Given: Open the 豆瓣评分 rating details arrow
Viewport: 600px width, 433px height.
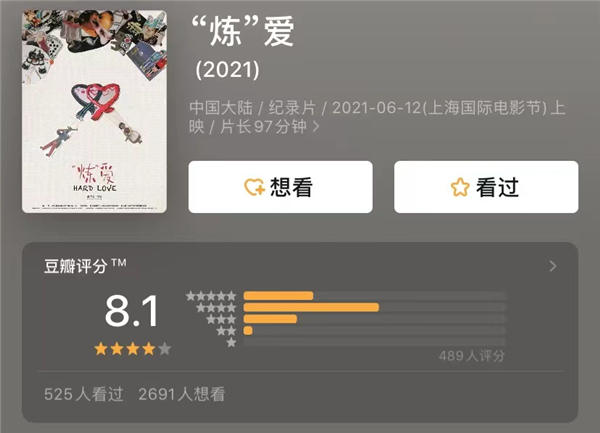Looking at the screenshot, I should pos(553,266).
